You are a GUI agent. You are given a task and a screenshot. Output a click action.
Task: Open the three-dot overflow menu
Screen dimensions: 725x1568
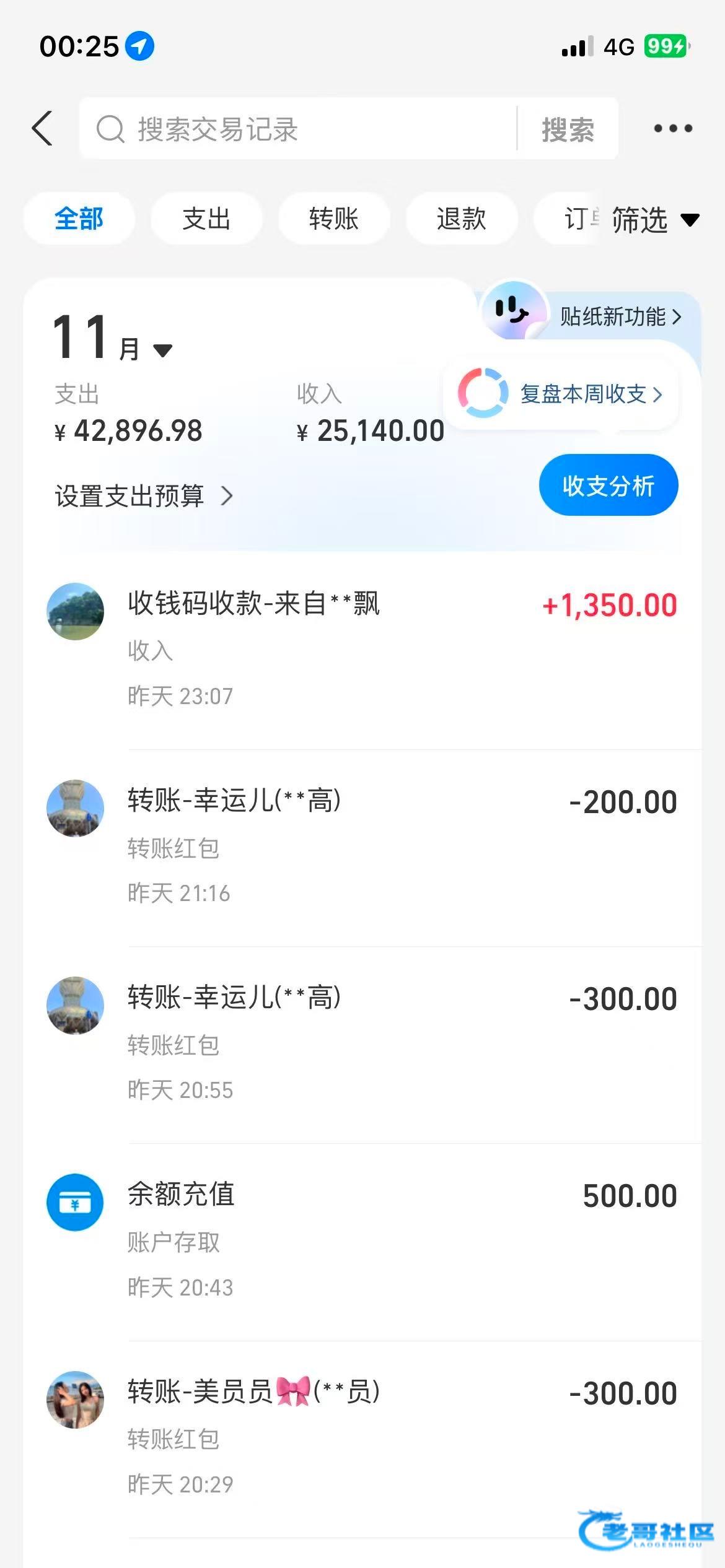tap(673, 129)
